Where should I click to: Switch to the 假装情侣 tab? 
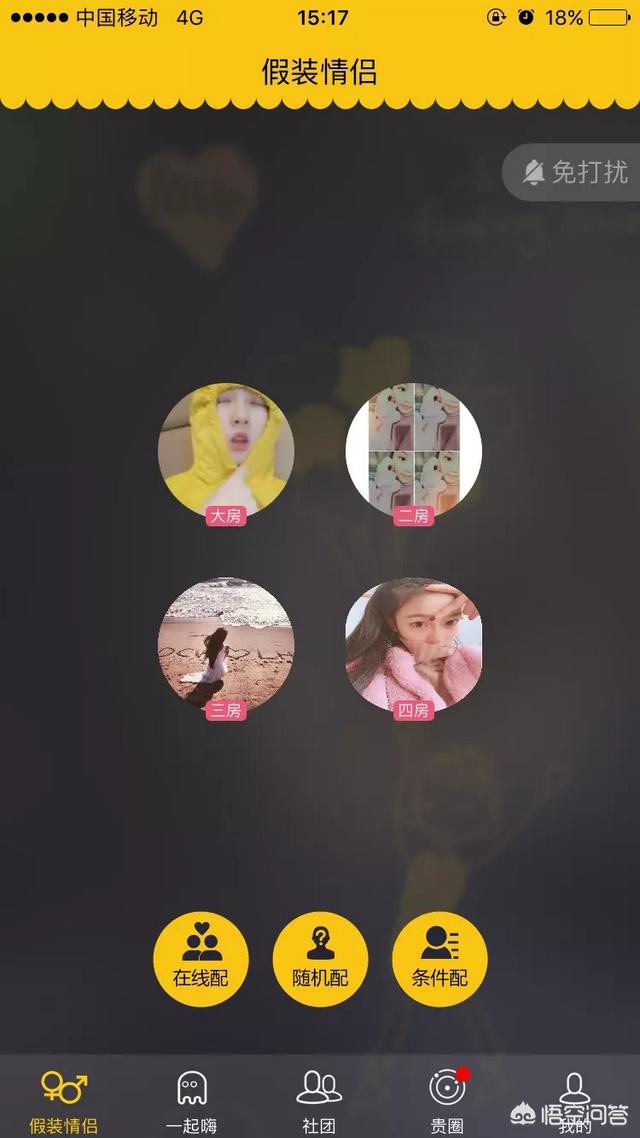pos(64,1100)
